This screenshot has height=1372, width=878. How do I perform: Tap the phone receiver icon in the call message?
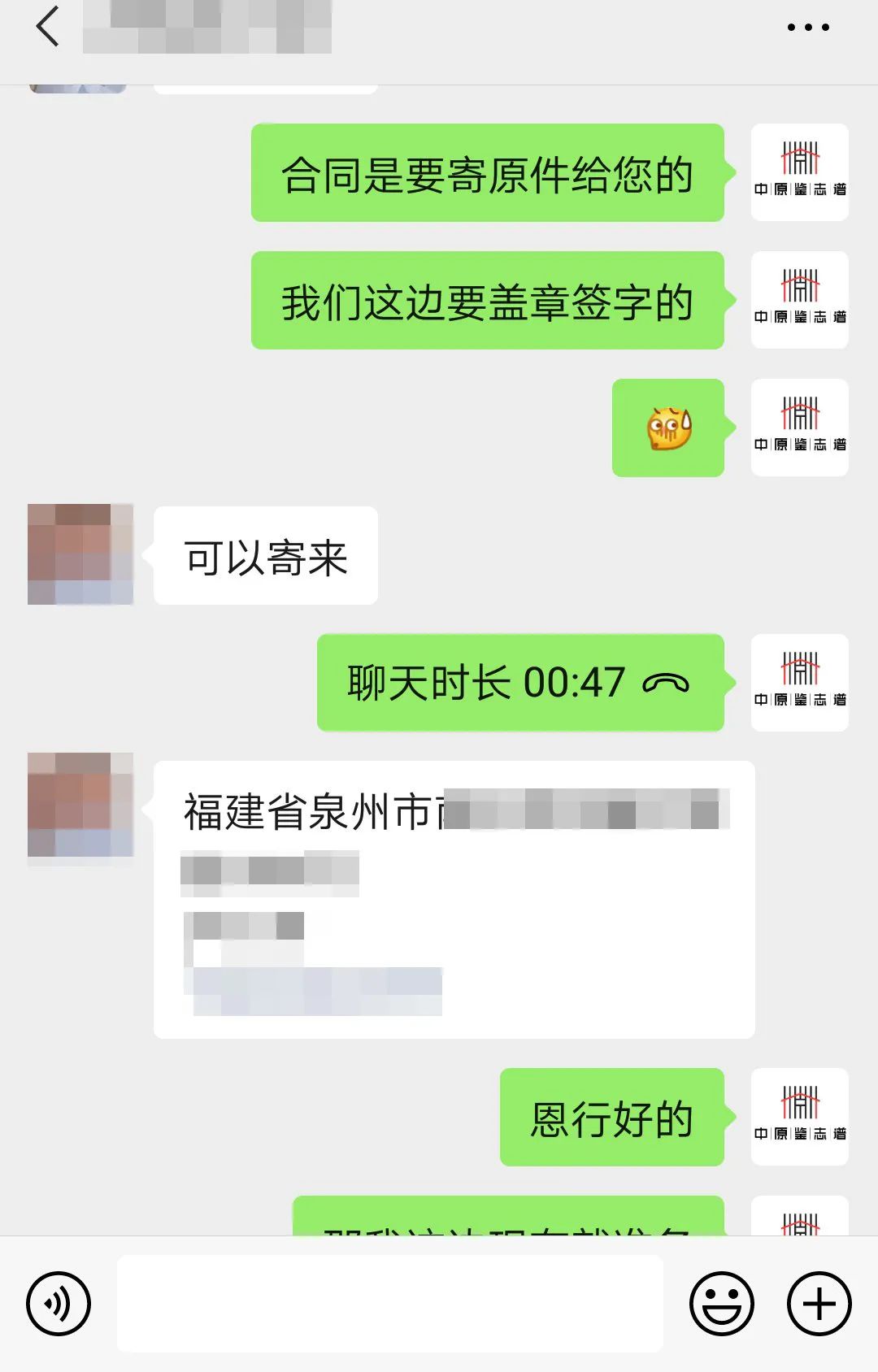click(668, 683)
